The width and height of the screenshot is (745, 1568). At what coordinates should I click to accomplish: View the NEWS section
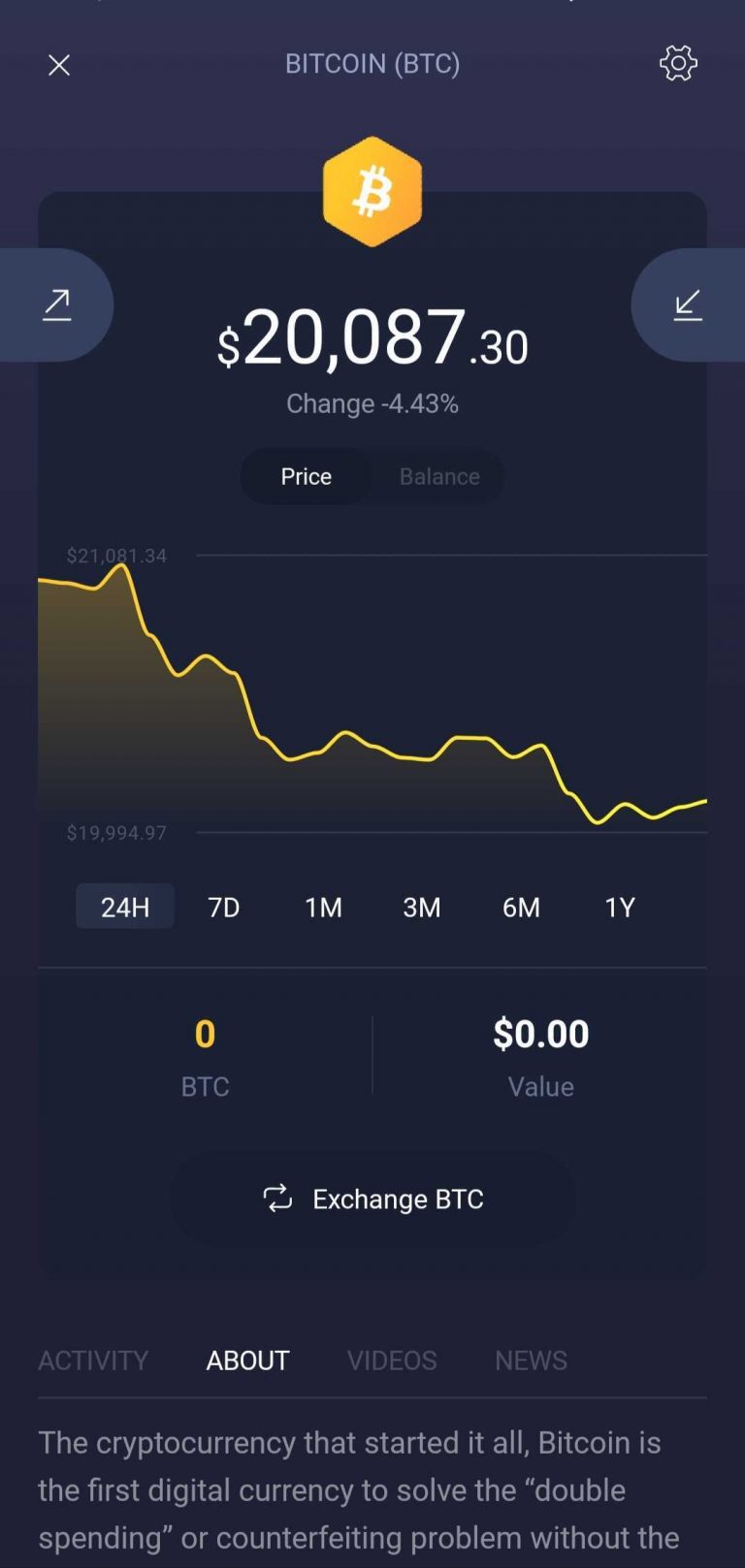(531, 1360)
